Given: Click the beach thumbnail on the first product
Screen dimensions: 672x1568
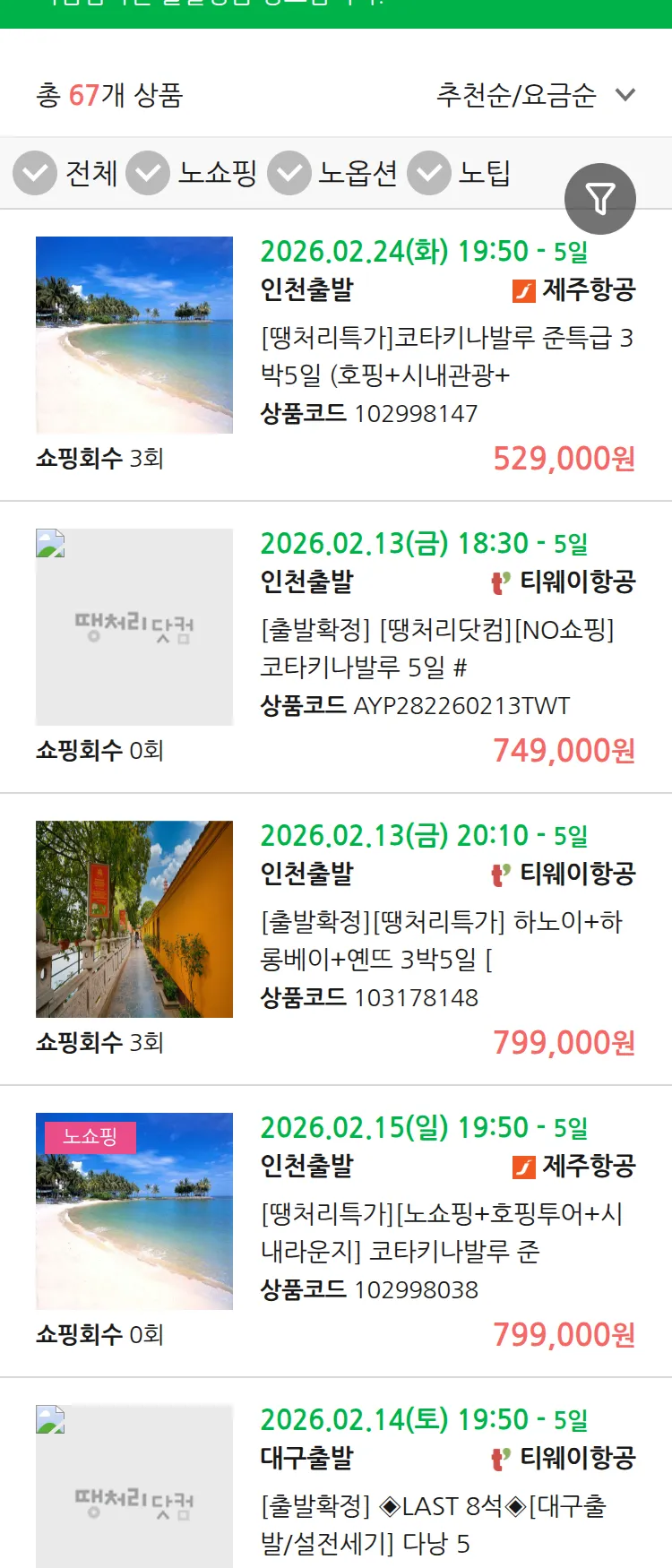Looking at the screenshot, I should click(x=134, y=335).
